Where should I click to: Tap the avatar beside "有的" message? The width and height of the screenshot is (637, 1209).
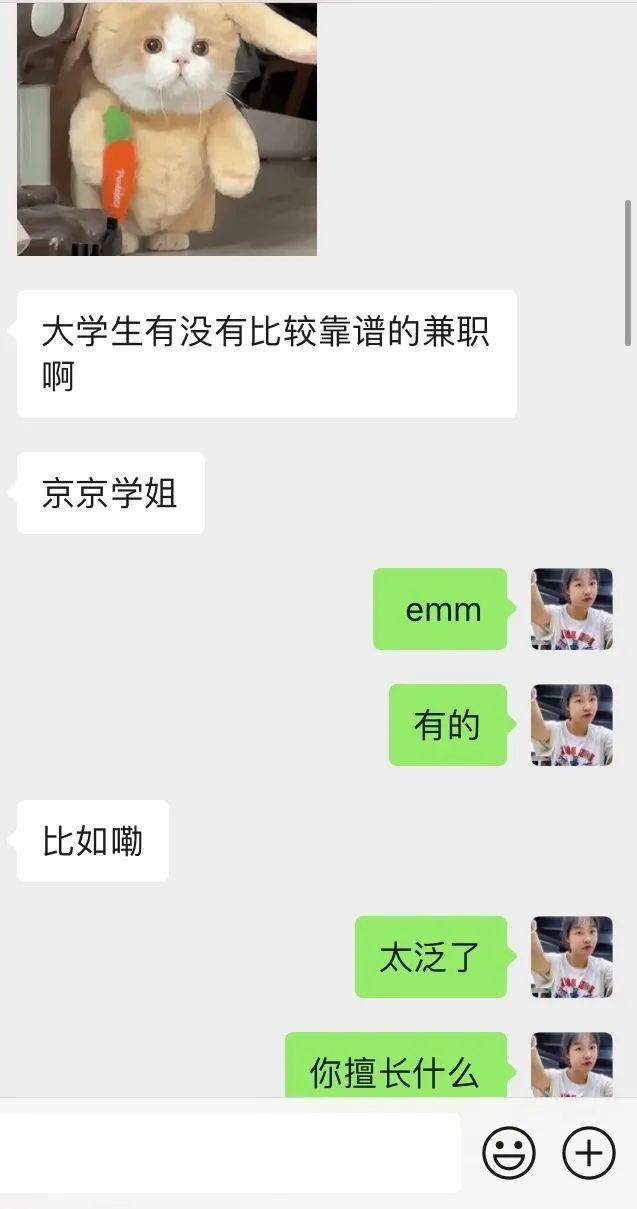tap(572, 725)
